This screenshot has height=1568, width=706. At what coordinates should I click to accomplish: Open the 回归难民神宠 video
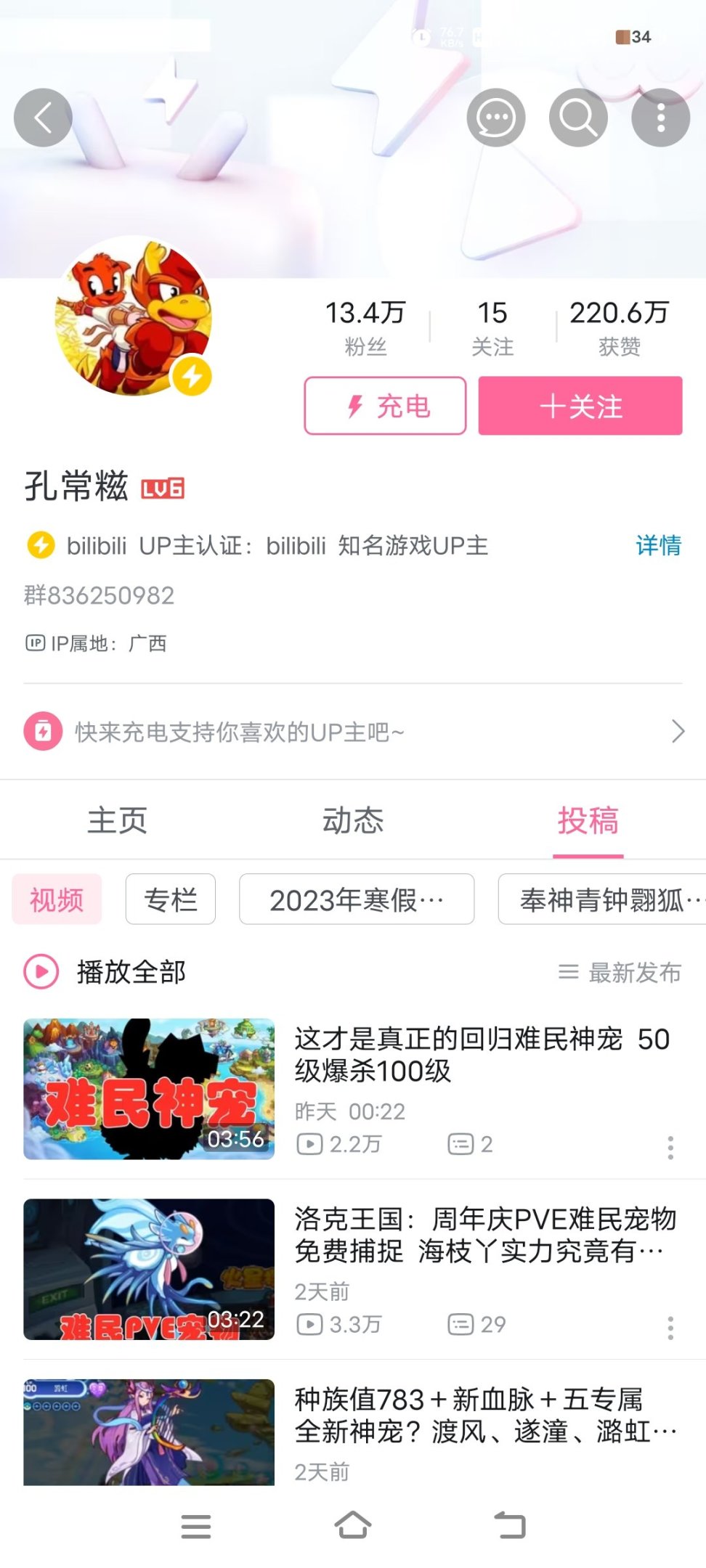click(481, 1055)
